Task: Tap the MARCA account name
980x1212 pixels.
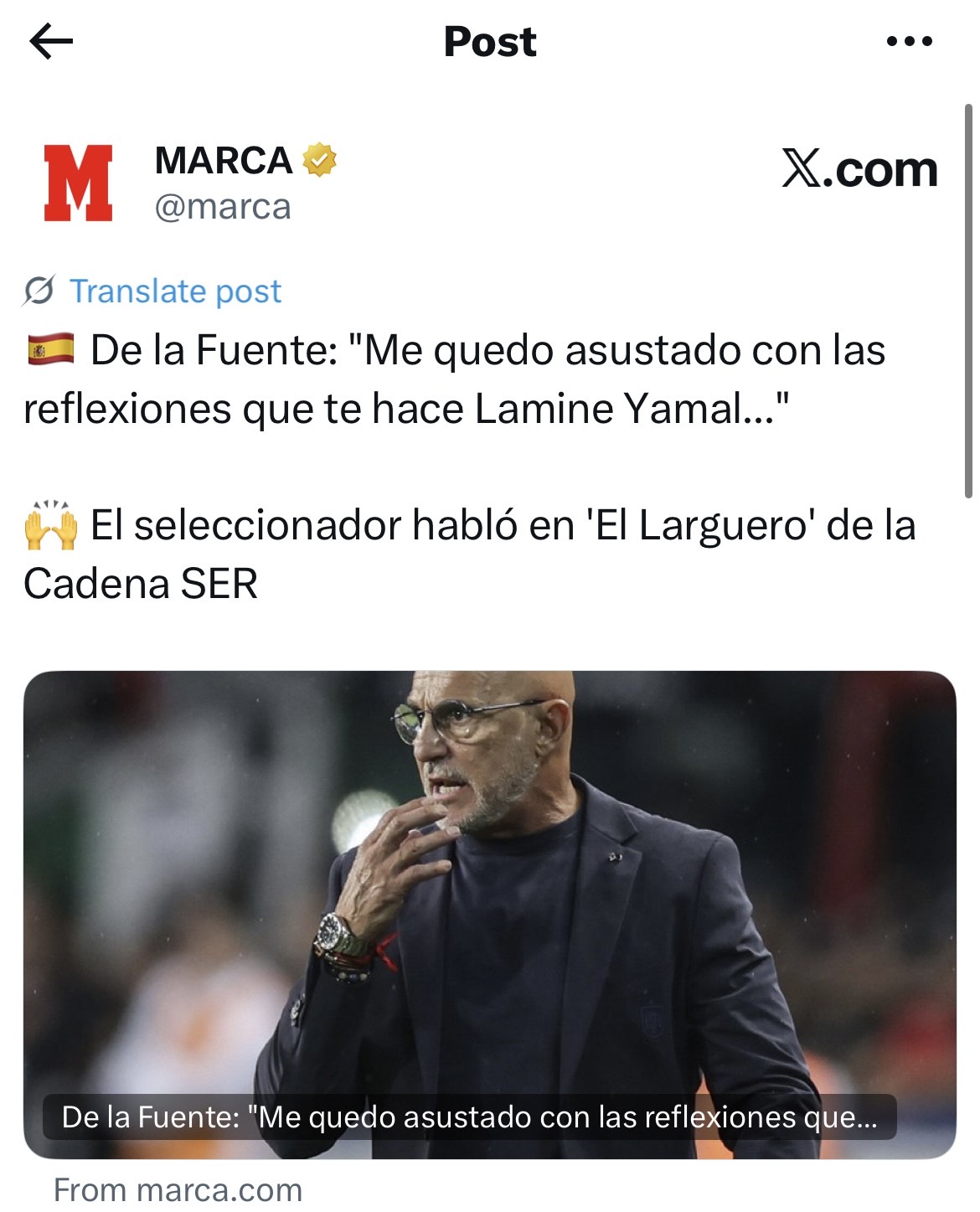Action: click(x=224, y=160)
